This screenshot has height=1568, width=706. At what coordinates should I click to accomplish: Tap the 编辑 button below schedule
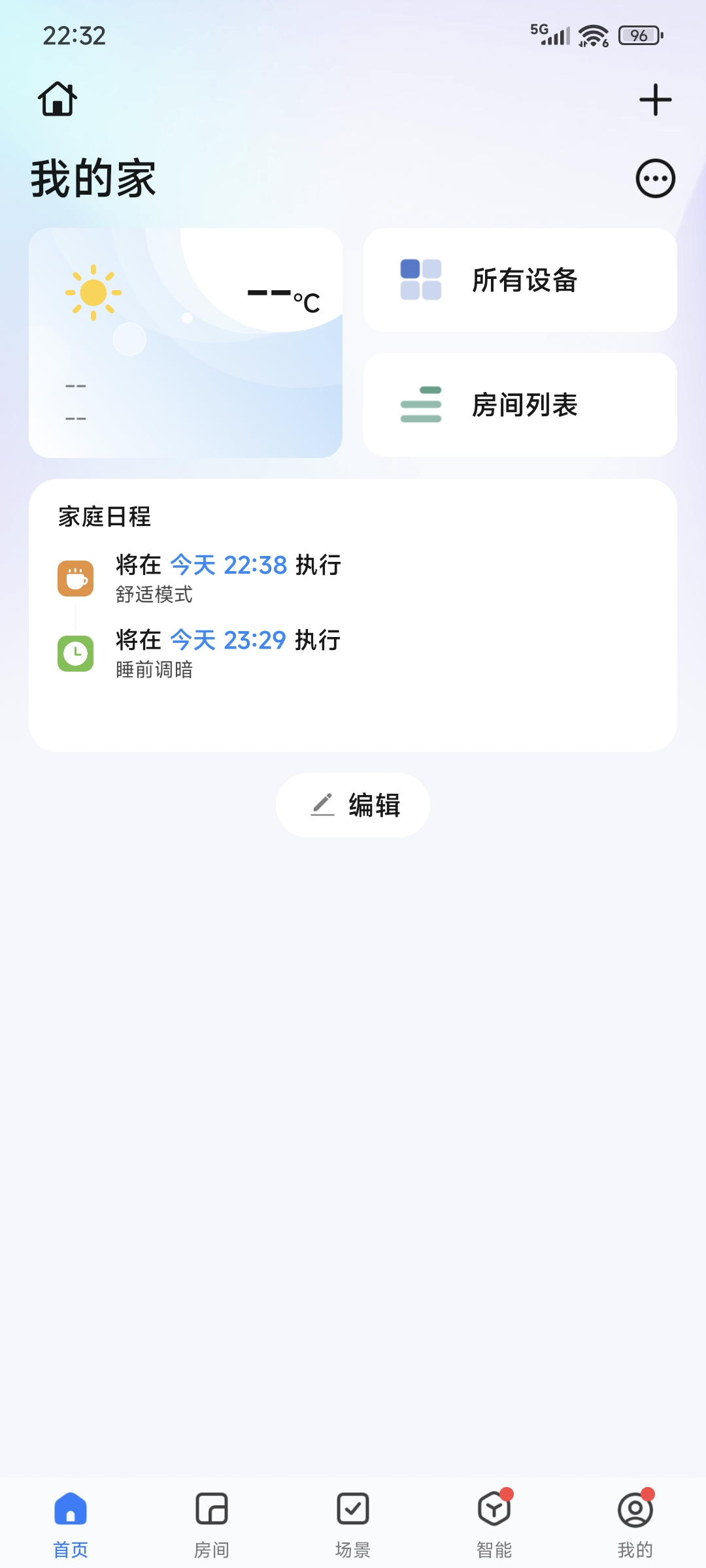coord(352,806)
